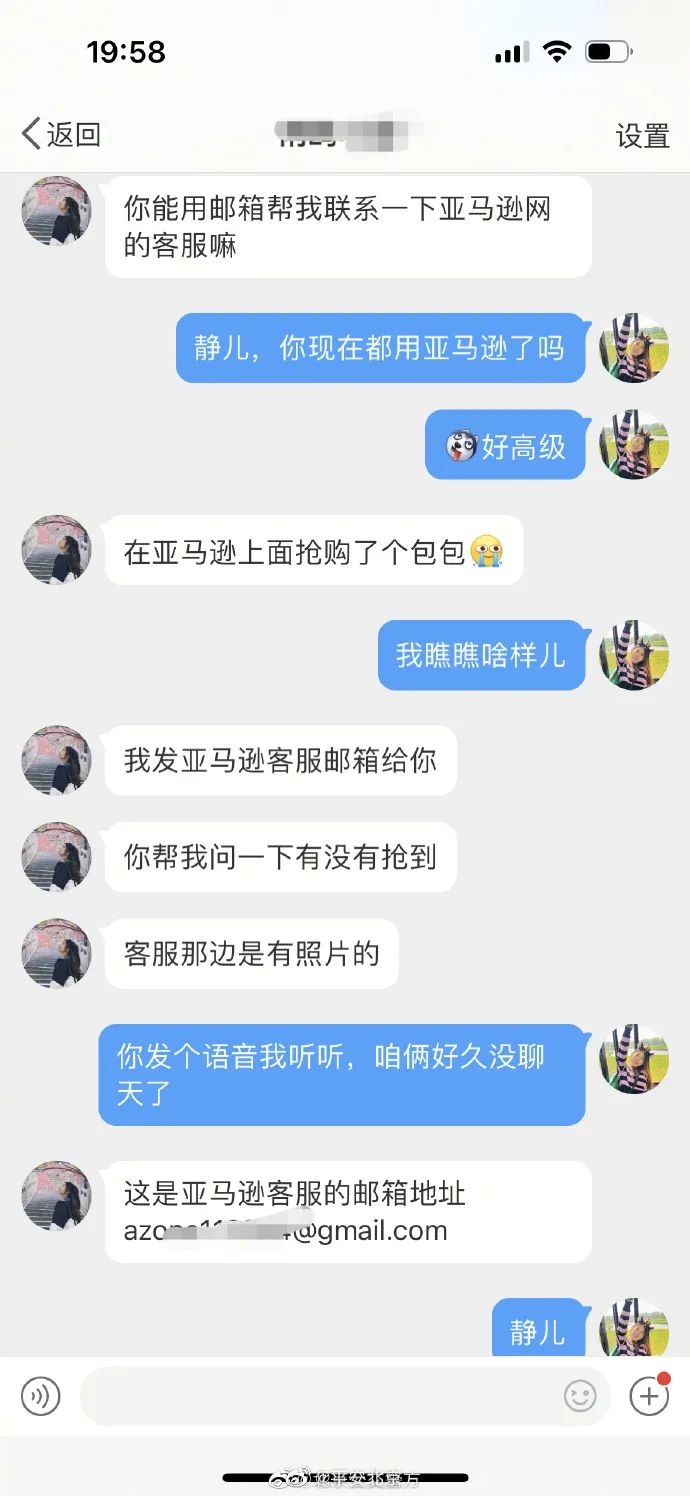Focus the message text field
This screenshot has width=690, height=1496.
tap(320, 1396)
